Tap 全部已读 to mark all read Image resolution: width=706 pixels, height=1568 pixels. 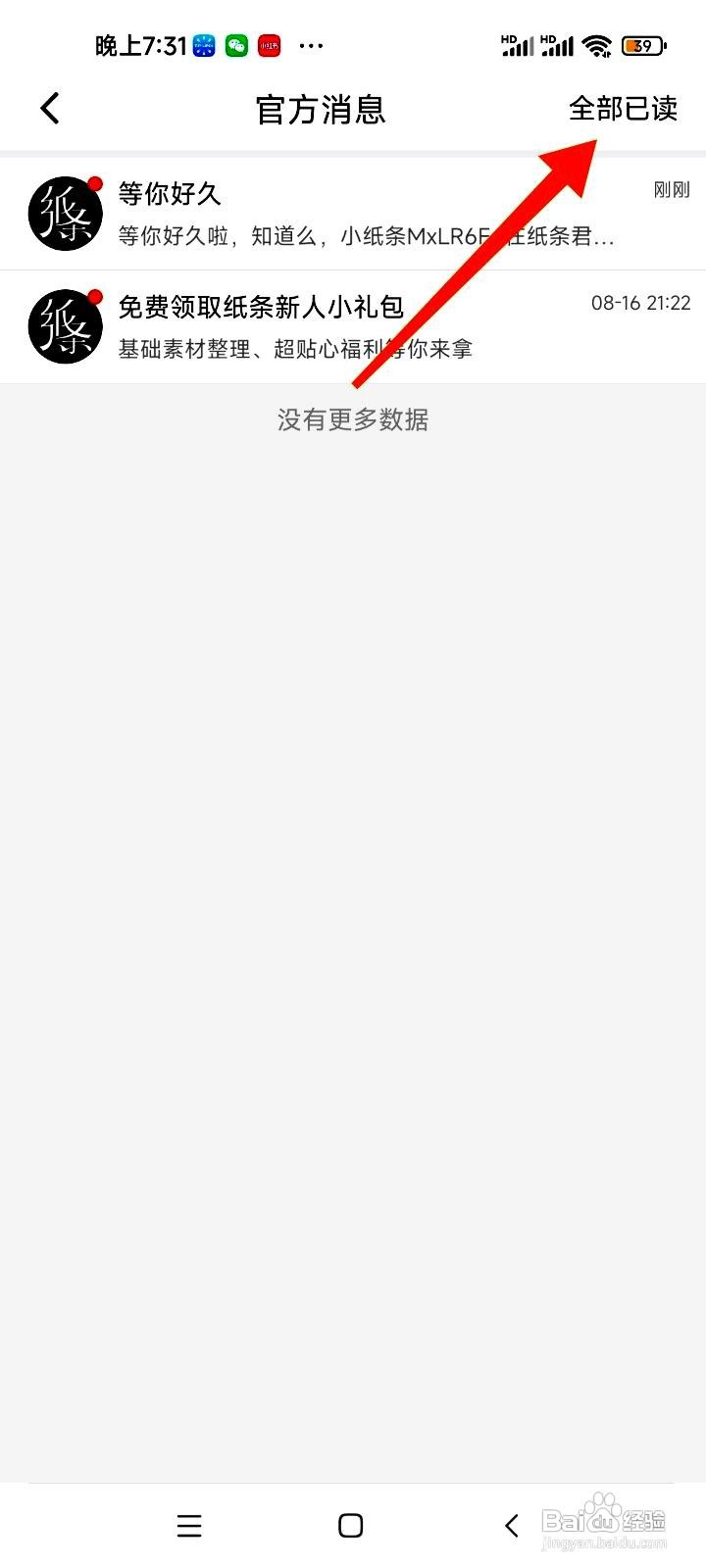[624, 110]
